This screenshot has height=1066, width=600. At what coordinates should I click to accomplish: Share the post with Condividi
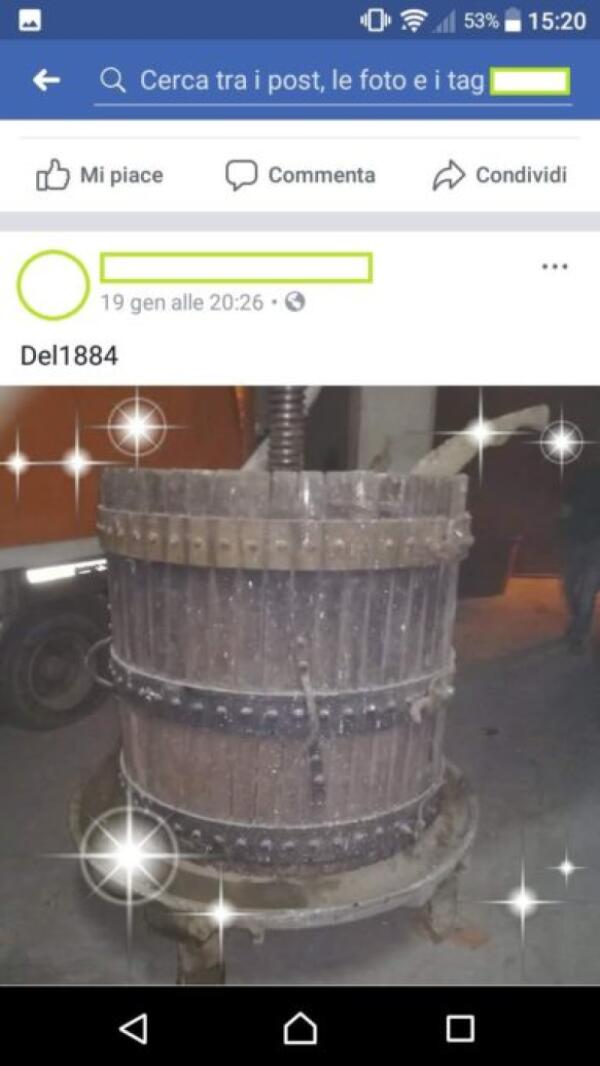click(500, 176)
